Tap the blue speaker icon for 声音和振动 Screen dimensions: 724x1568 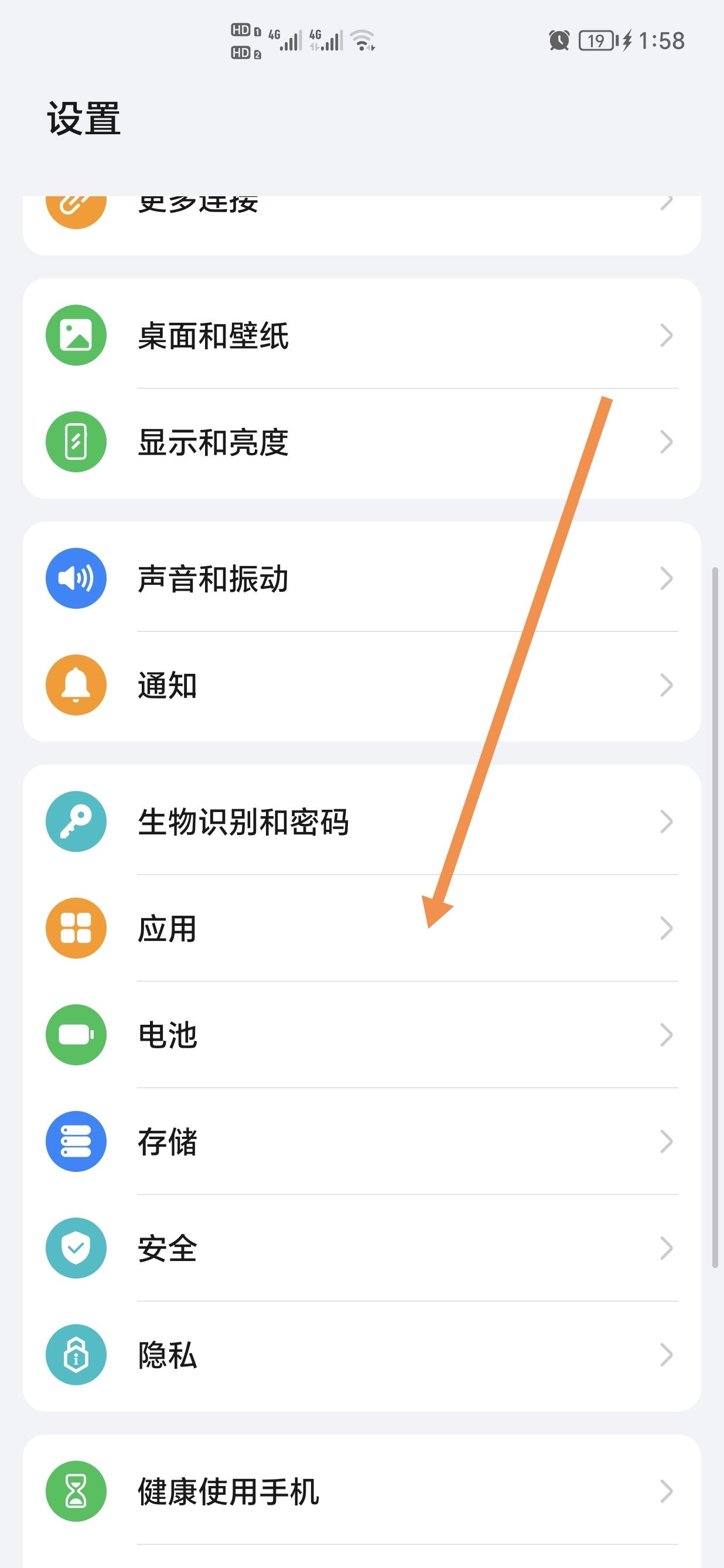coord(76,578)
